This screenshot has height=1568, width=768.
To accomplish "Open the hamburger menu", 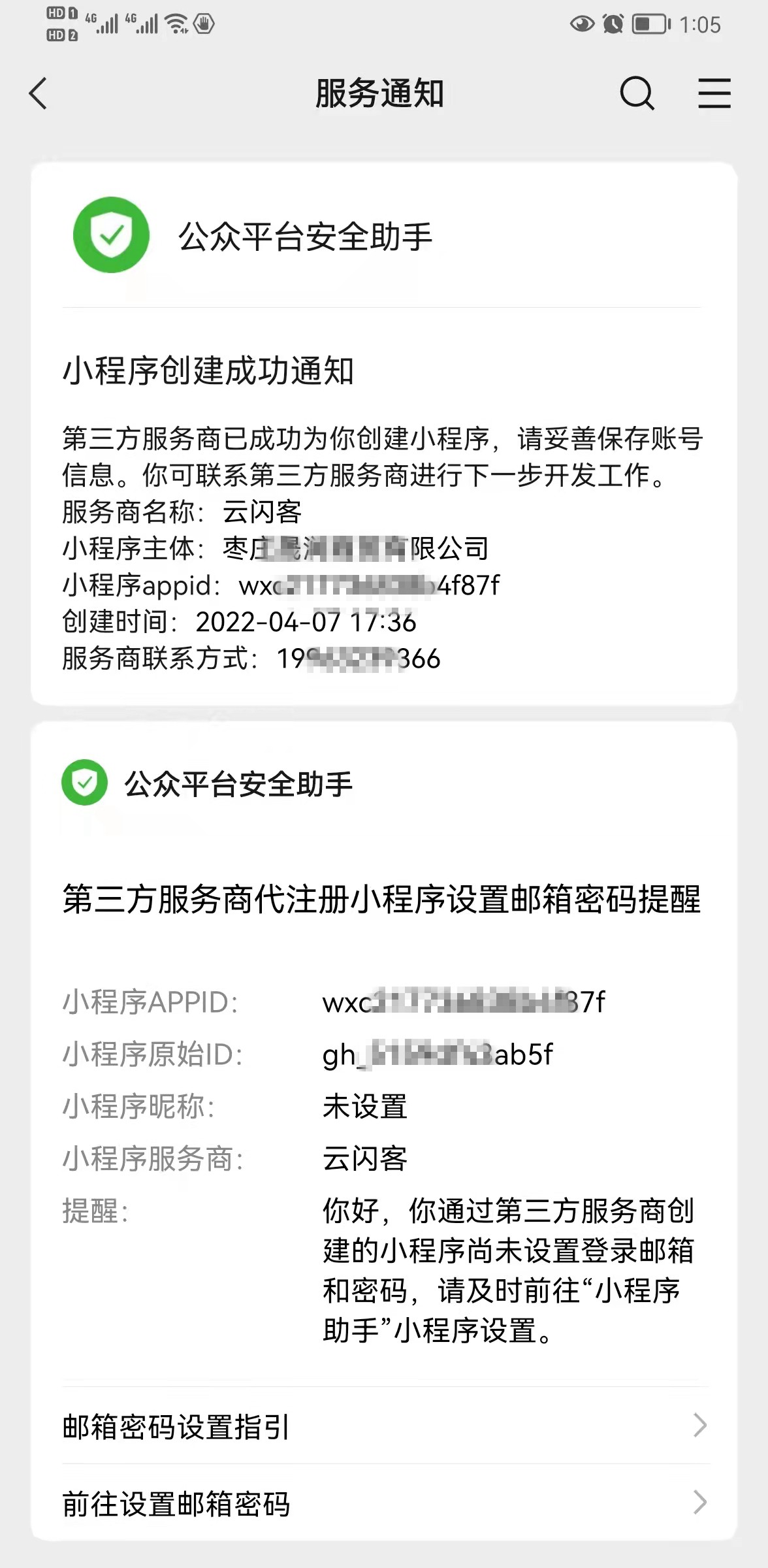I will [x=714, y=93].
